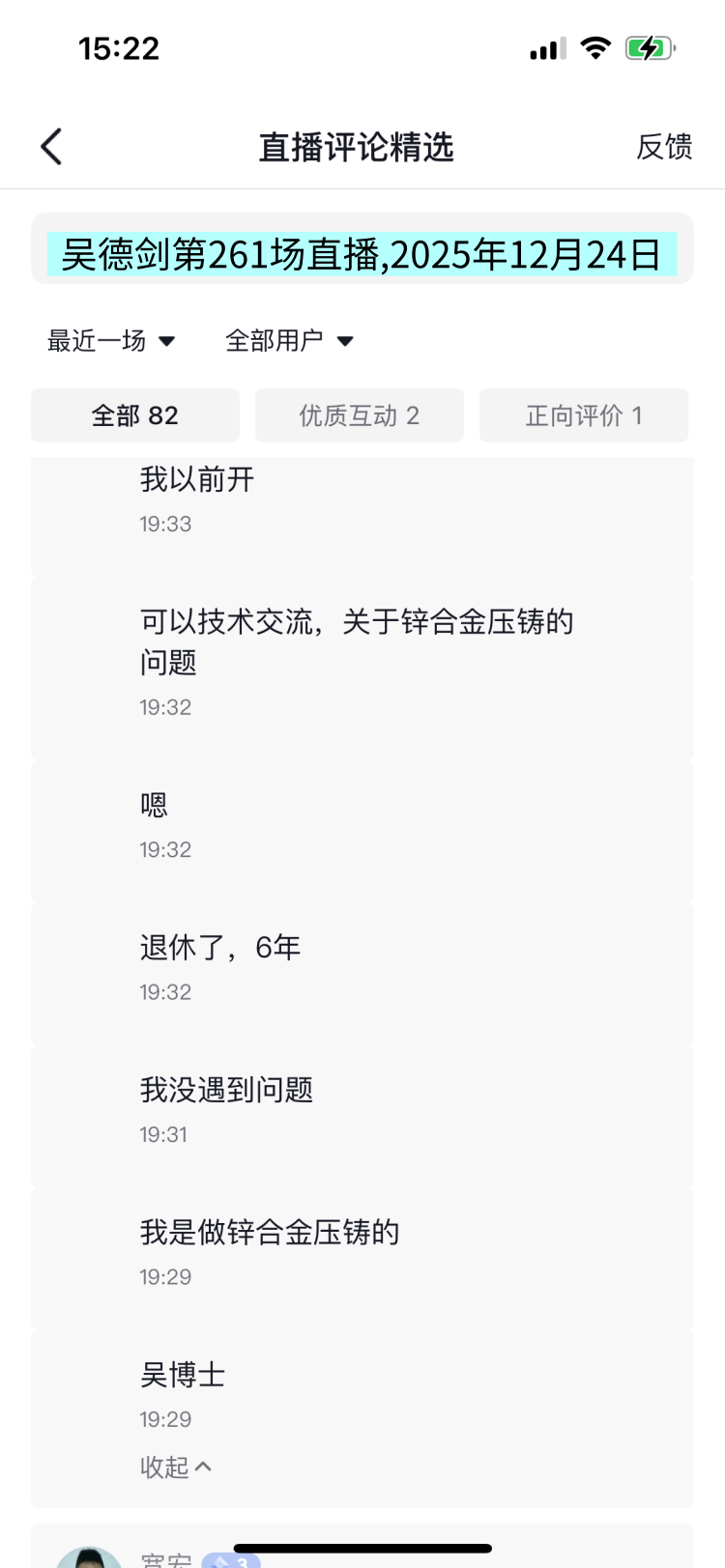
Task: Show the 正向评价 1 tab
Action: coord(583,415)
